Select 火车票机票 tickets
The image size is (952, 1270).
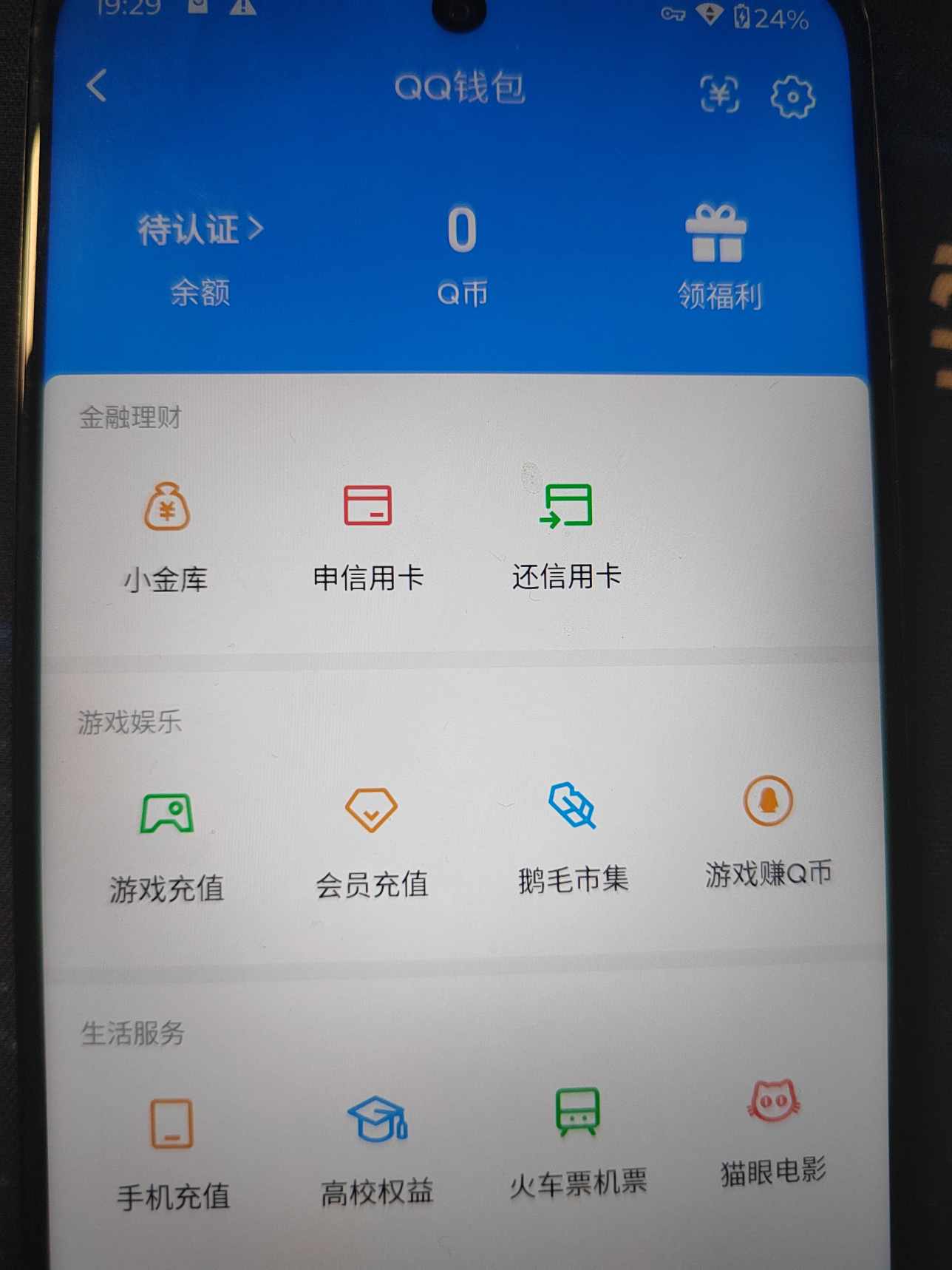577,1142
